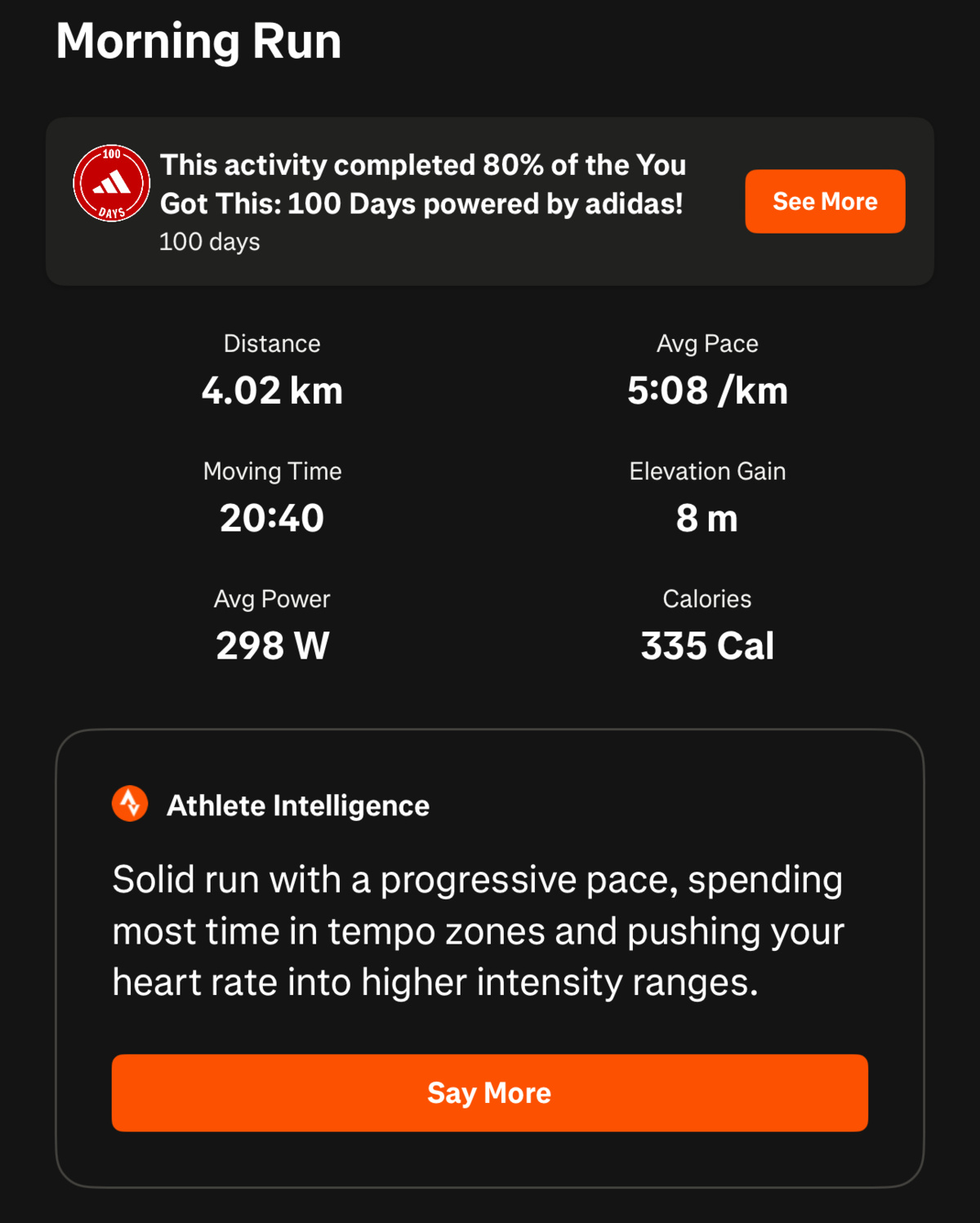Tap Say More under Athlete Intelligence
Image resolution: width=980 pixels, height=1223 pixels.
pyautogui.click(x=489, y=1092)
